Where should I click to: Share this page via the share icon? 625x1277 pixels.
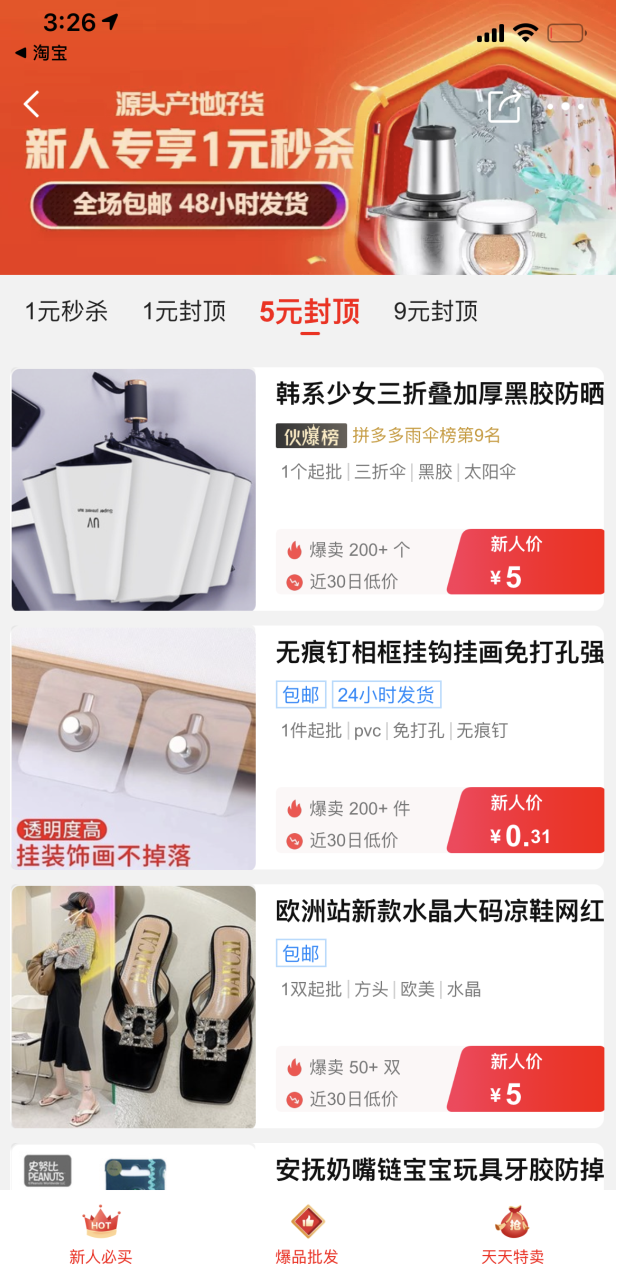pyautogui.click(x=503, y=105)
